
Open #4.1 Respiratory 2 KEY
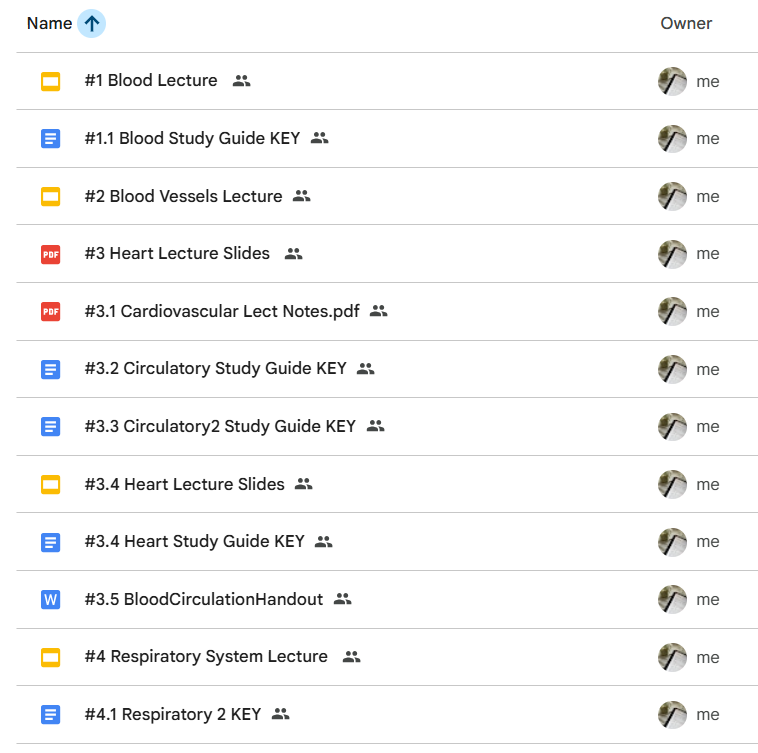173,715
